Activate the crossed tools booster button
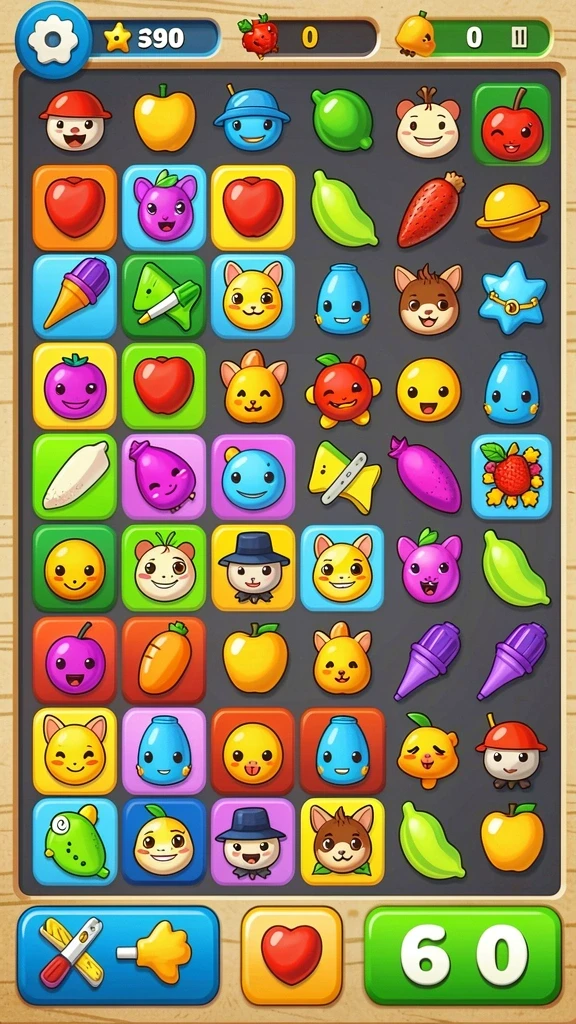 click(x=118, y=955)
